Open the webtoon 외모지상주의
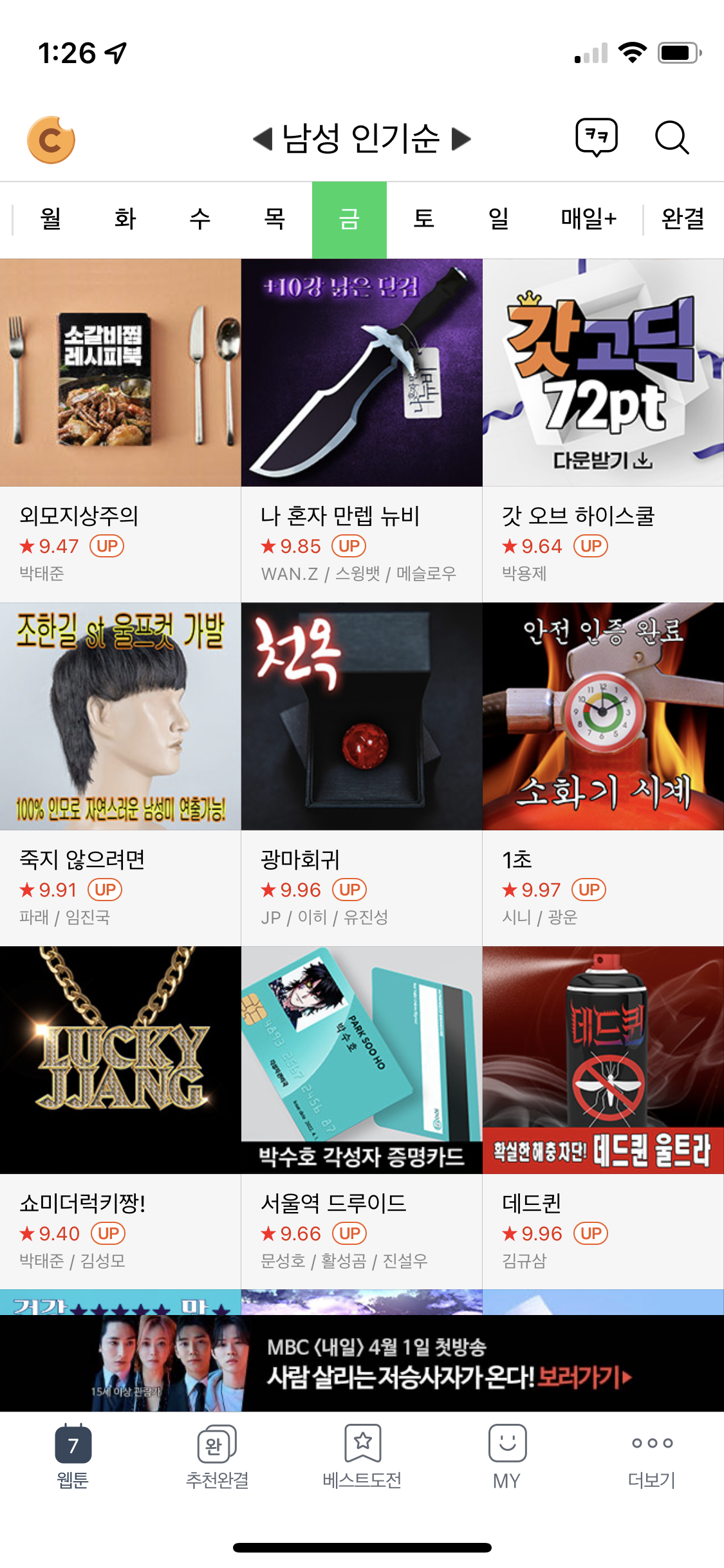This screenshot has width=724, height=1568. point(120,430)
